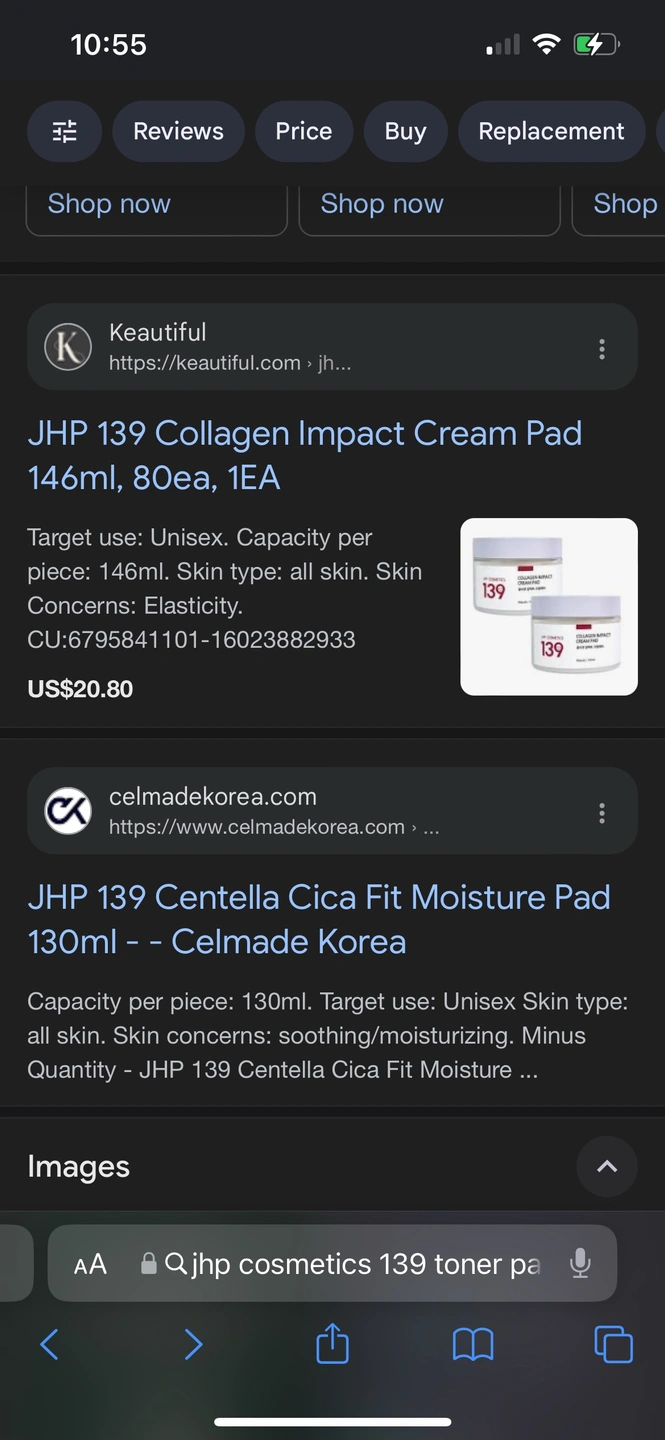Share this page

click(332, 1344)
